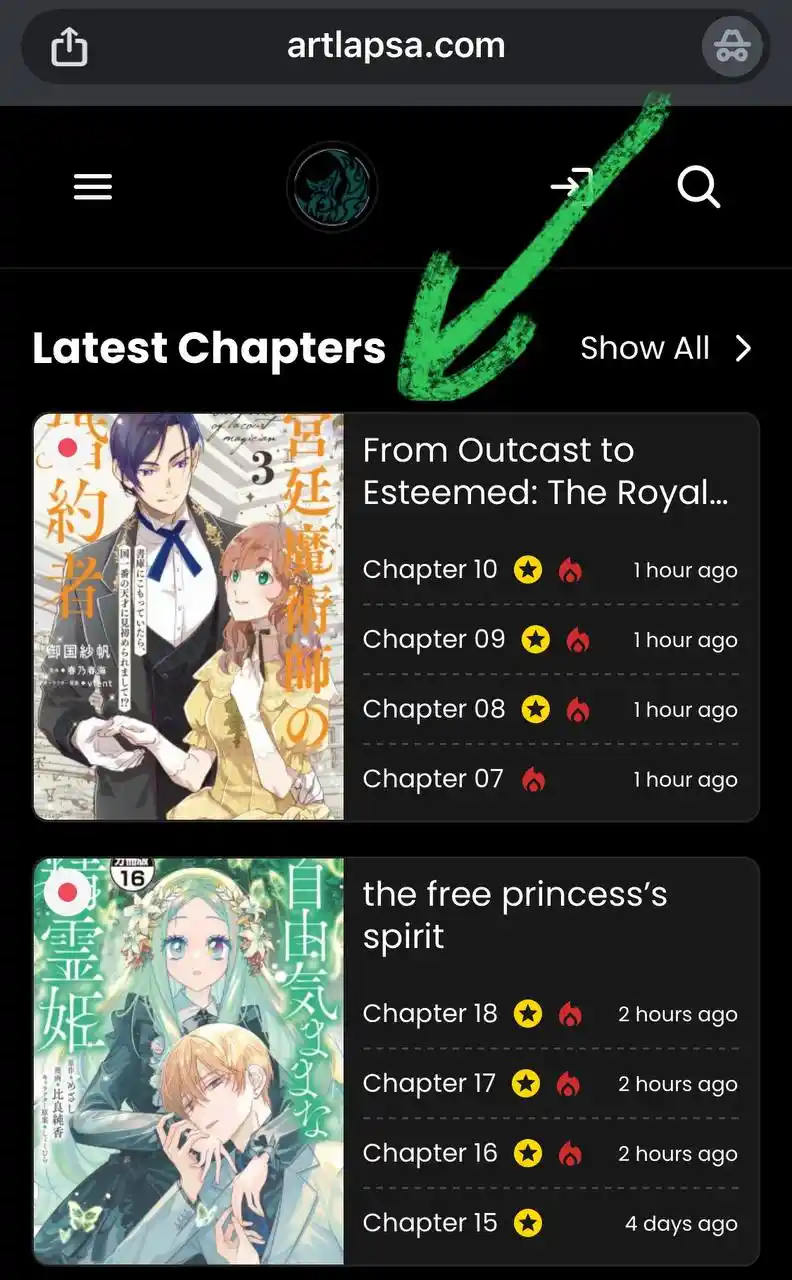Tap the login arrow icon
The image size is (792, 1280).
(572, 186)
